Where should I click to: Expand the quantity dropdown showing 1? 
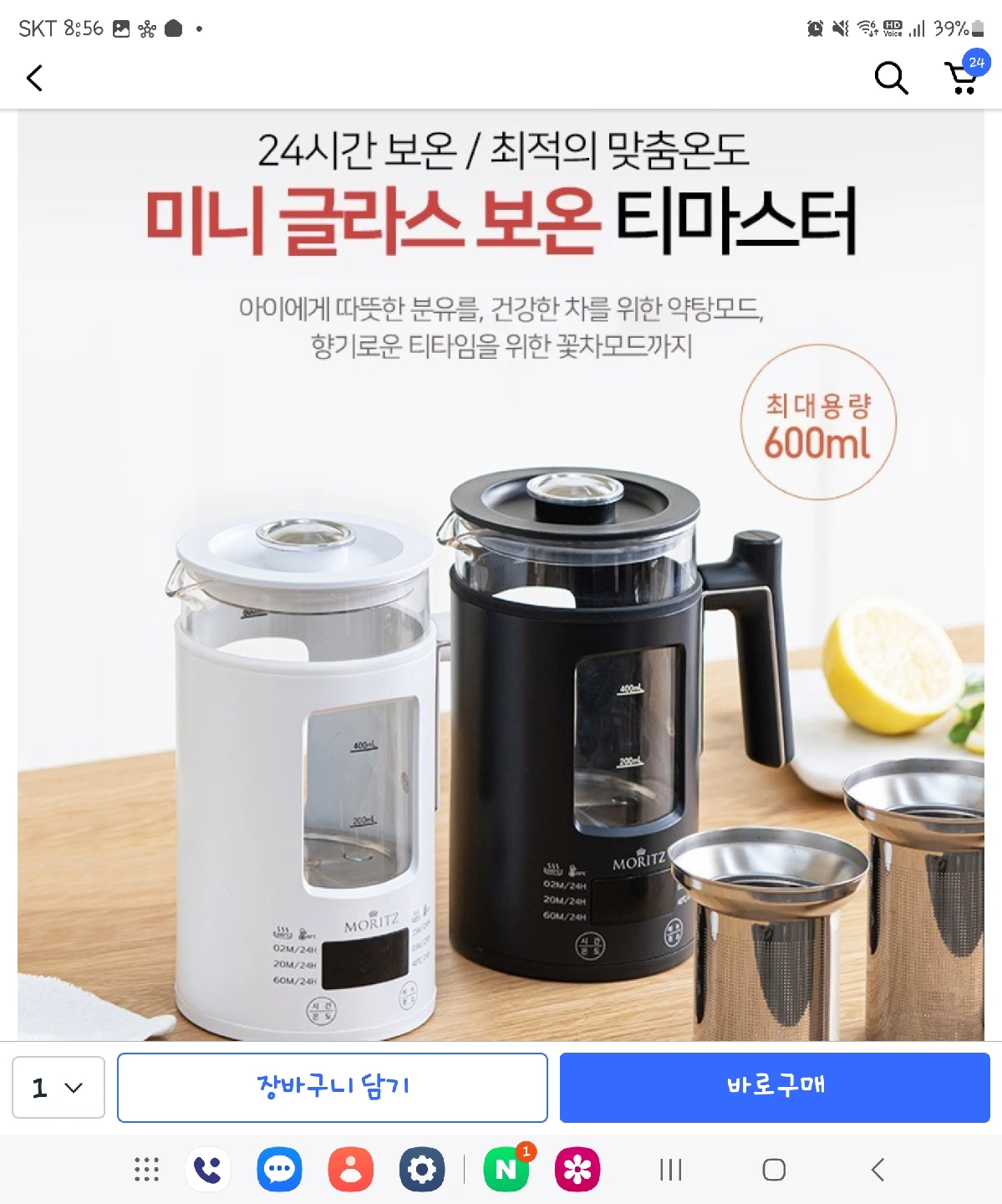pos(58,1087)
